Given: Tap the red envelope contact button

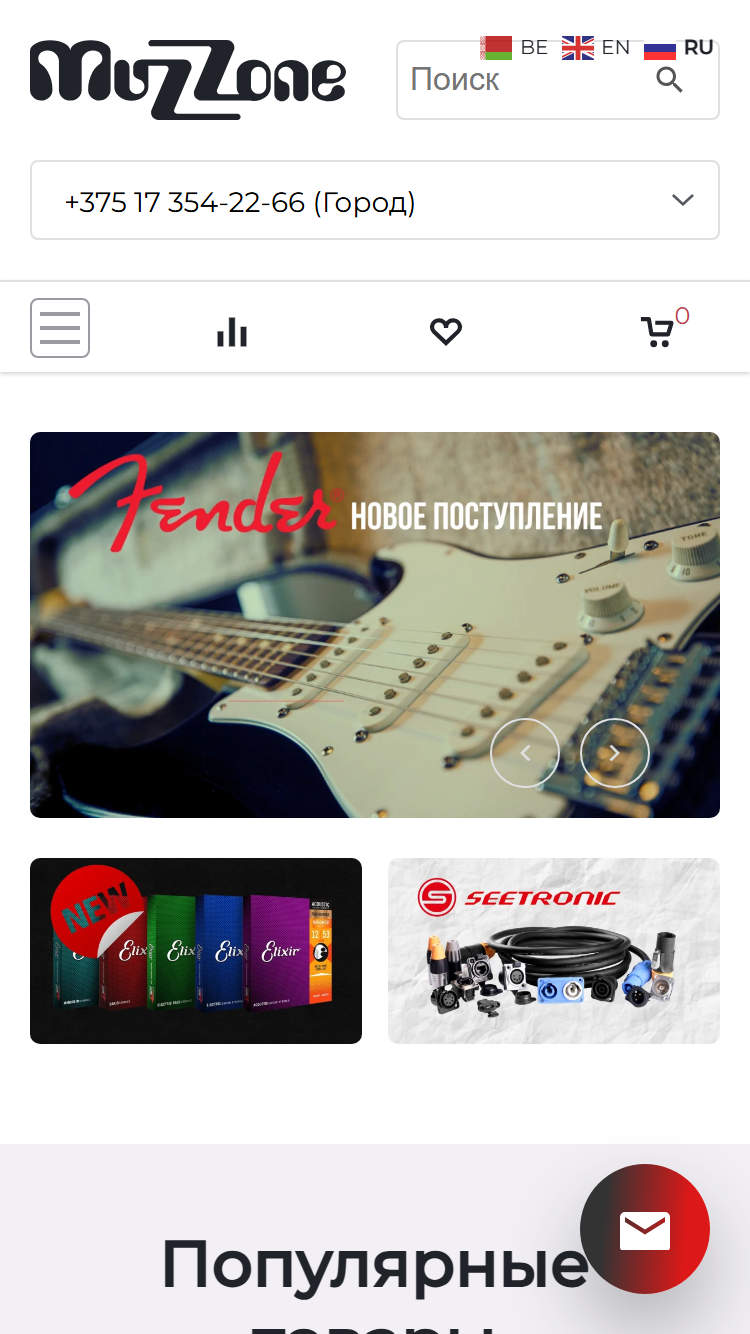Looking at the screenshot, I should click(x=645, y=1229).
